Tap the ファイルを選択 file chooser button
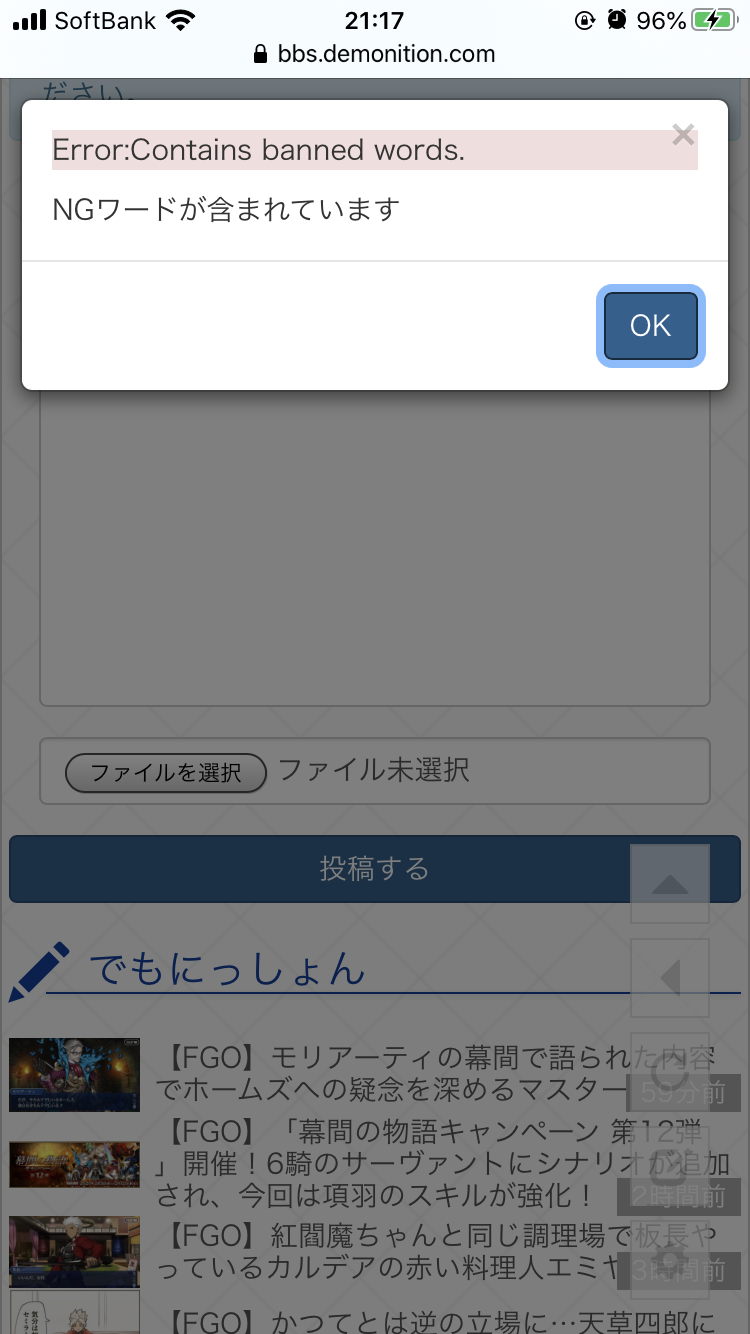Image resolution: width=750 pixels, height=1334 pixels. 166,772
